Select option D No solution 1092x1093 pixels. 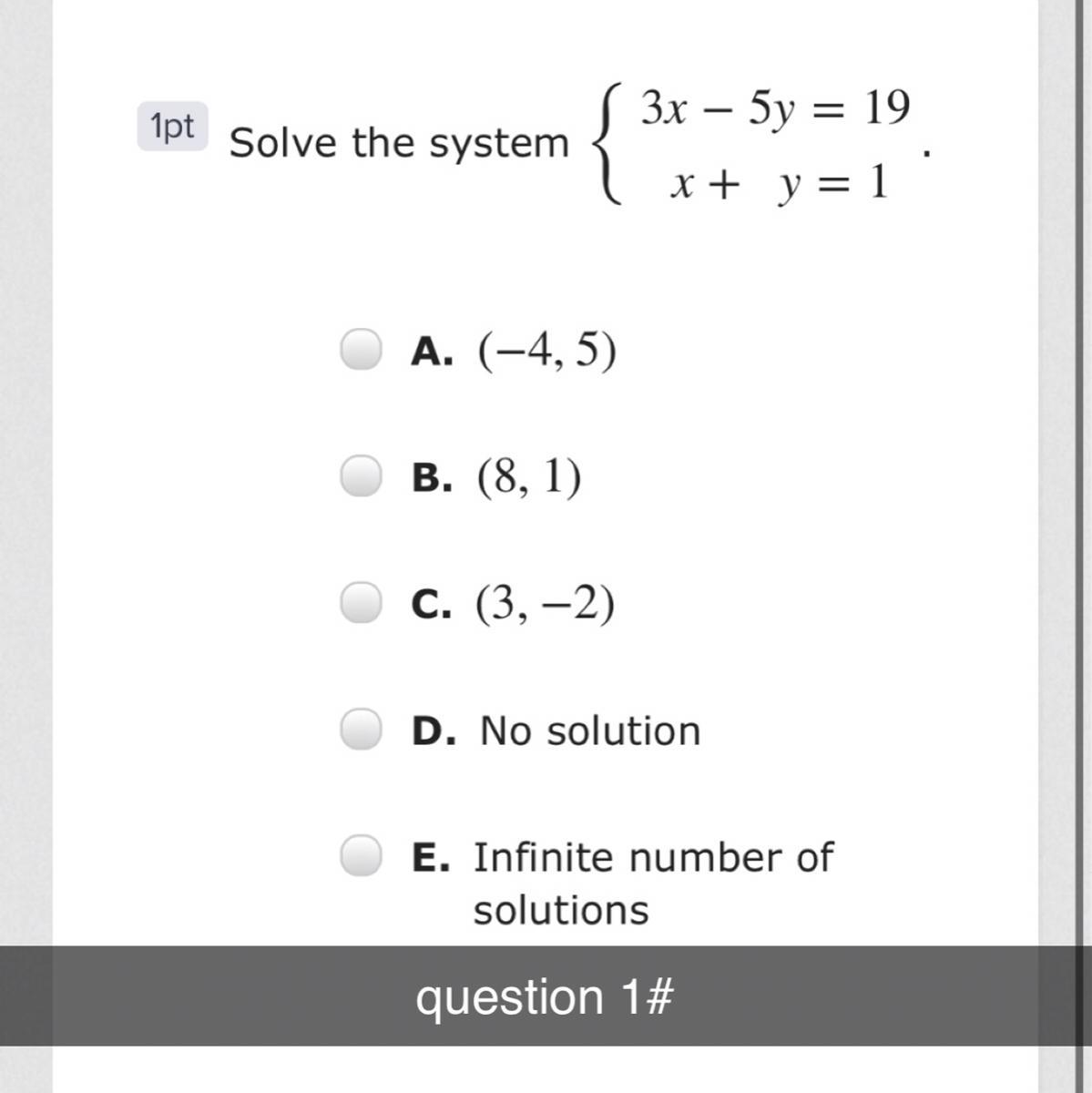click(x=361, y=730)
